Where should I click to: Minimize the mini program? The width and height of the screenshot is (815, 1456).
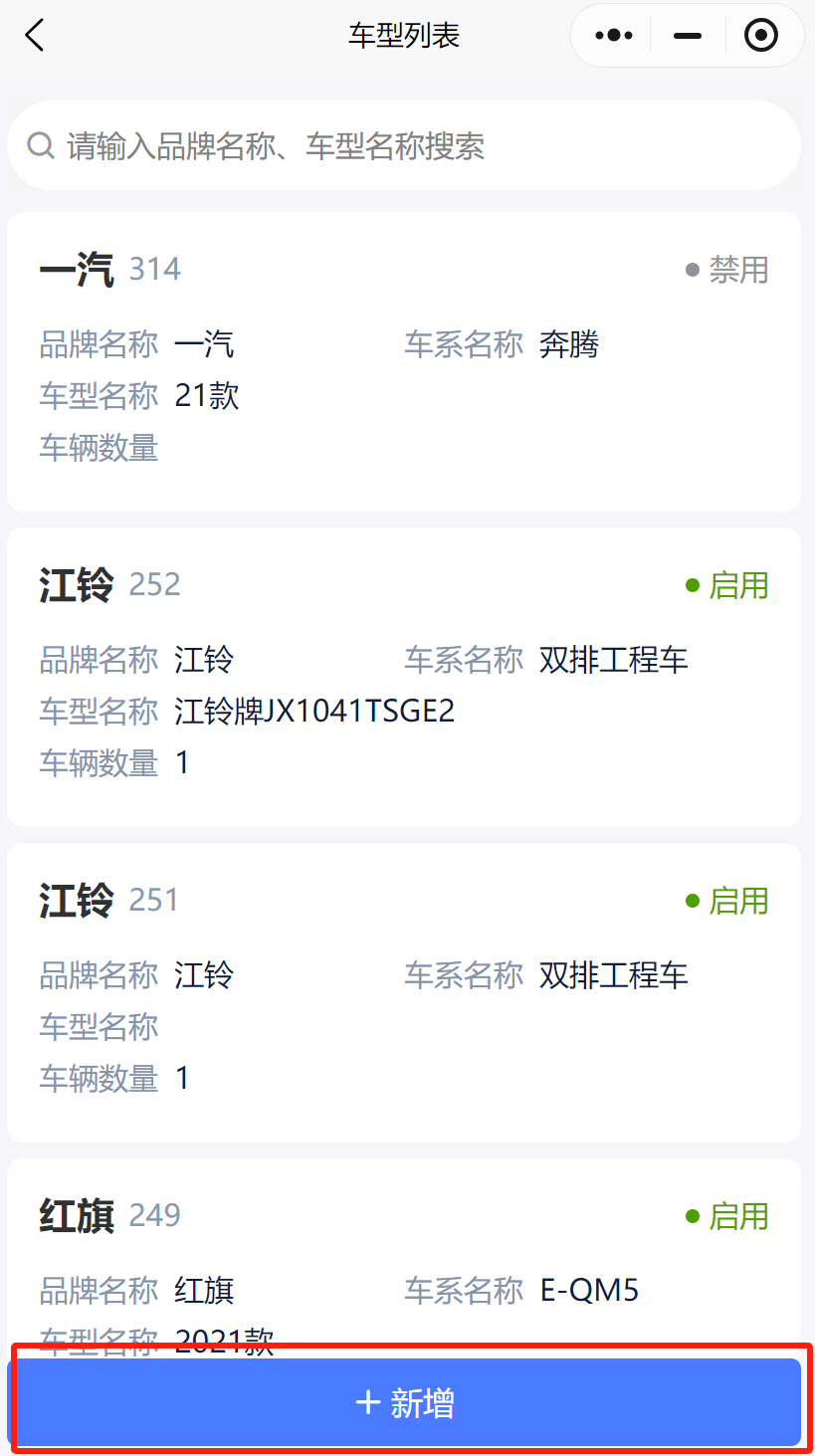point(688,36)
